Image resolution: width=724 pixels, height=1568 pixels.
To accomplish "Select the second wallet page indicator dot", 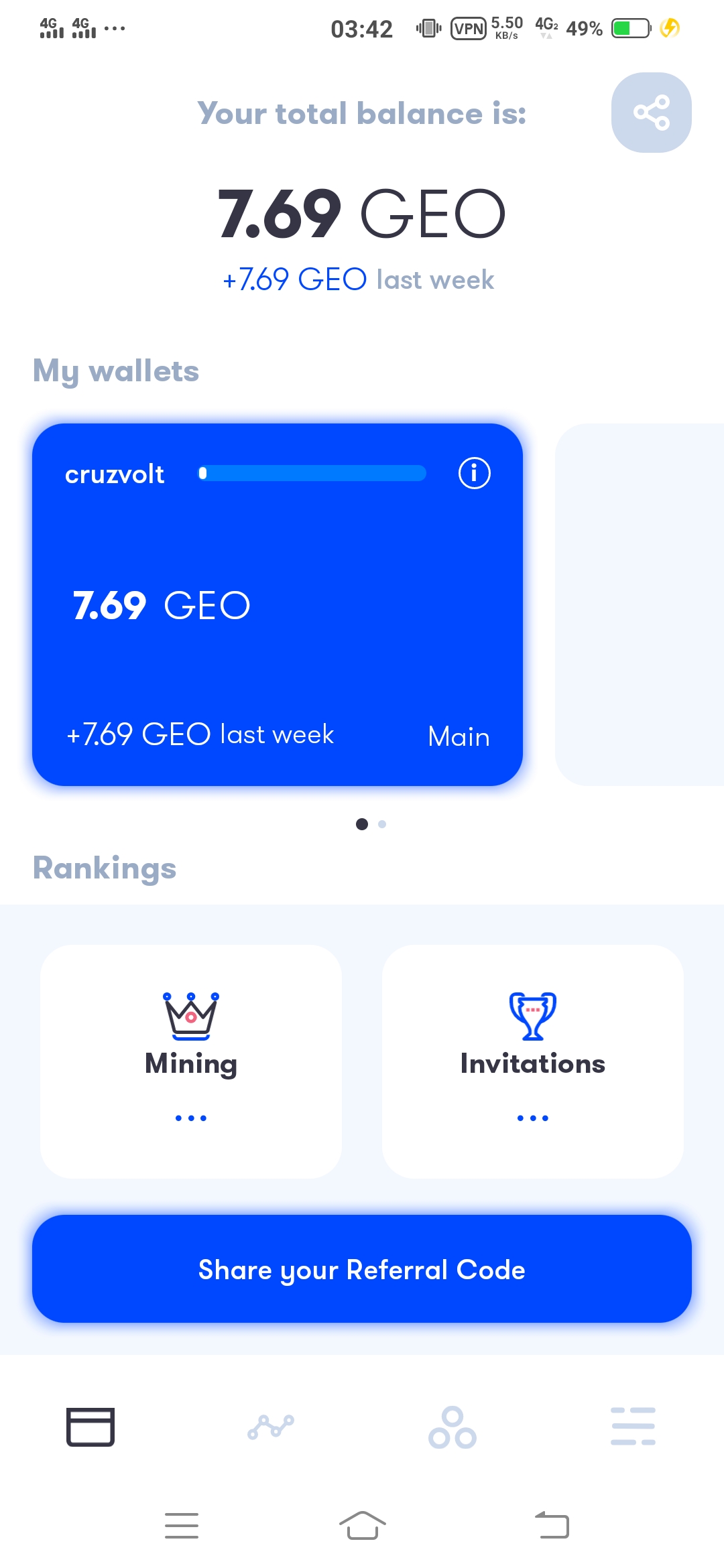I will point(382,824).
